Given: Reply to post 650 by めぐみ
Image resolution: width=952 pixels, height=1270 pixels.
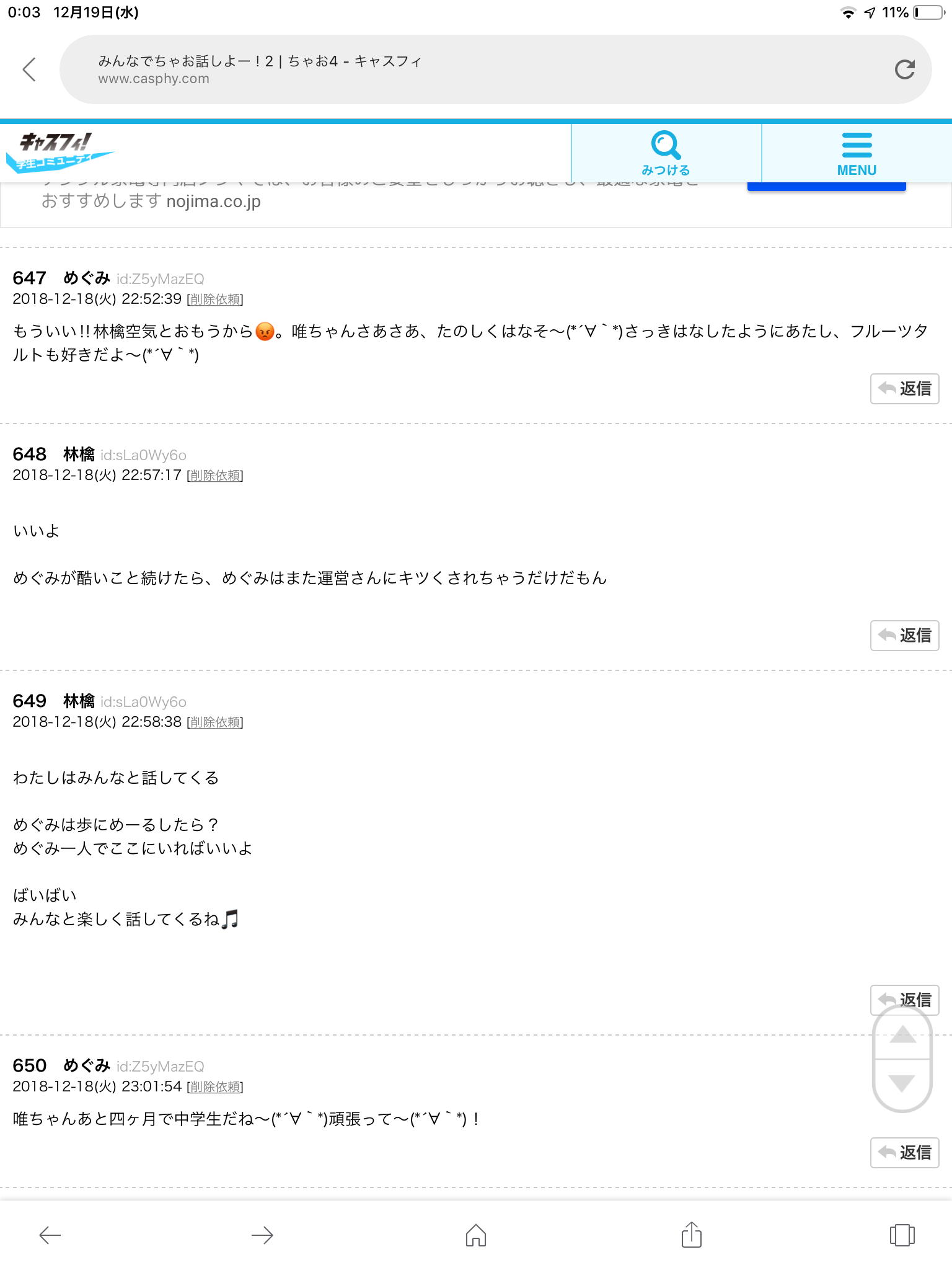Looking at the screenshot, I should pos(904,1153).
